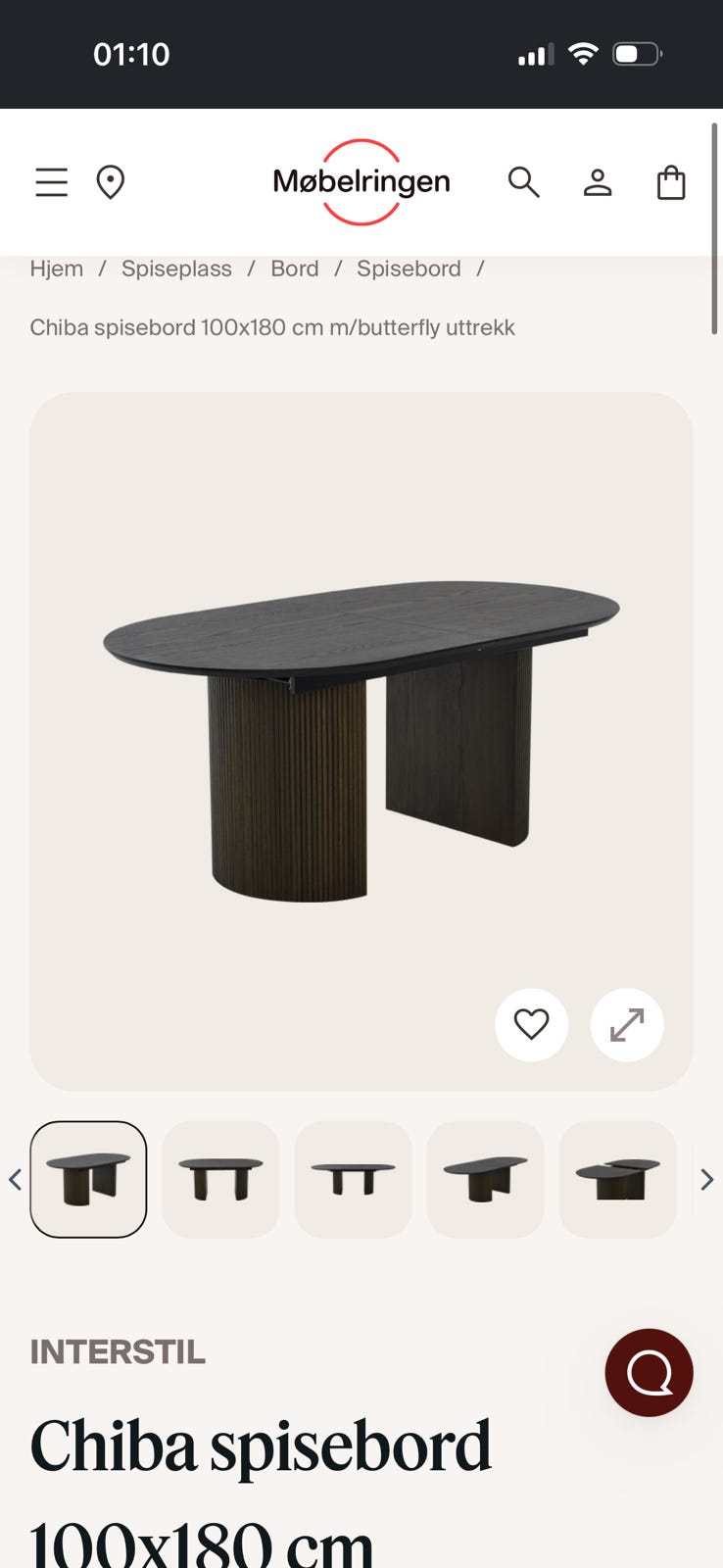Image resolution: width=723 pixels, height=1568 pixels.
Task: Select the third thumbnail with side view
Action: pos(353,1179)
